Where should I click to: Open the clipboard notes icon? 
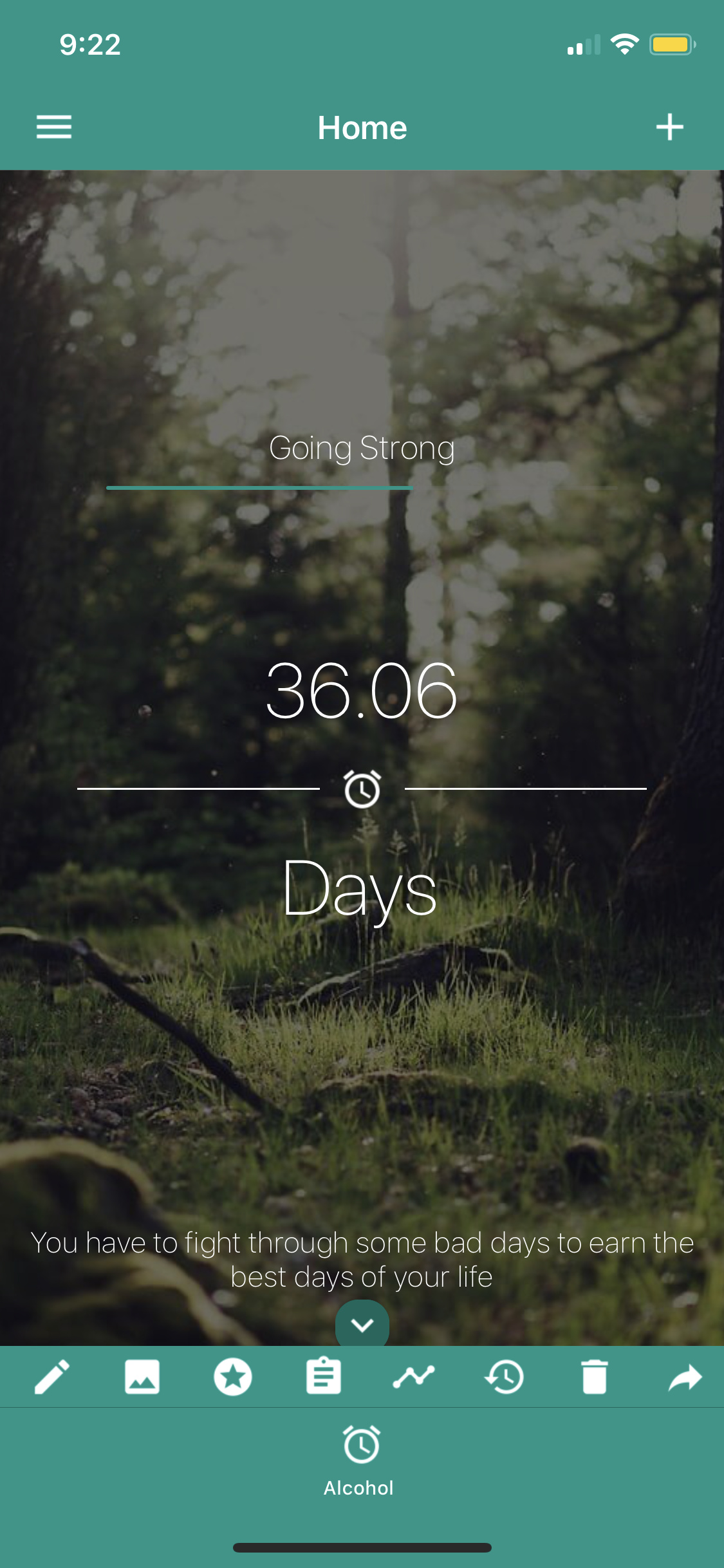click(323, 1377)
